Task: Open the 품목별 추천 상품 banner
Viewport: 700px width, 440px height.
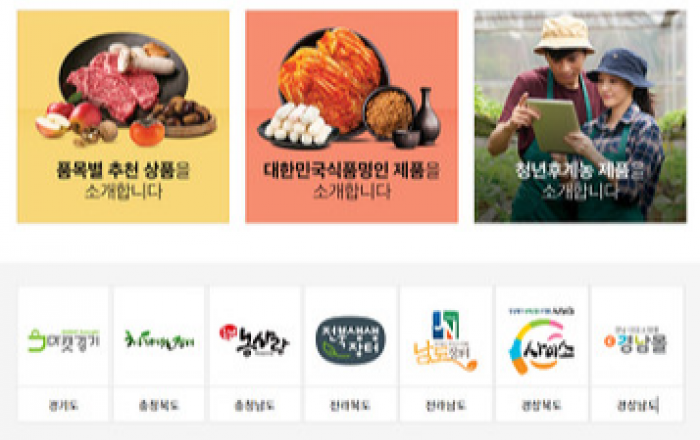Action: (123, 116)
